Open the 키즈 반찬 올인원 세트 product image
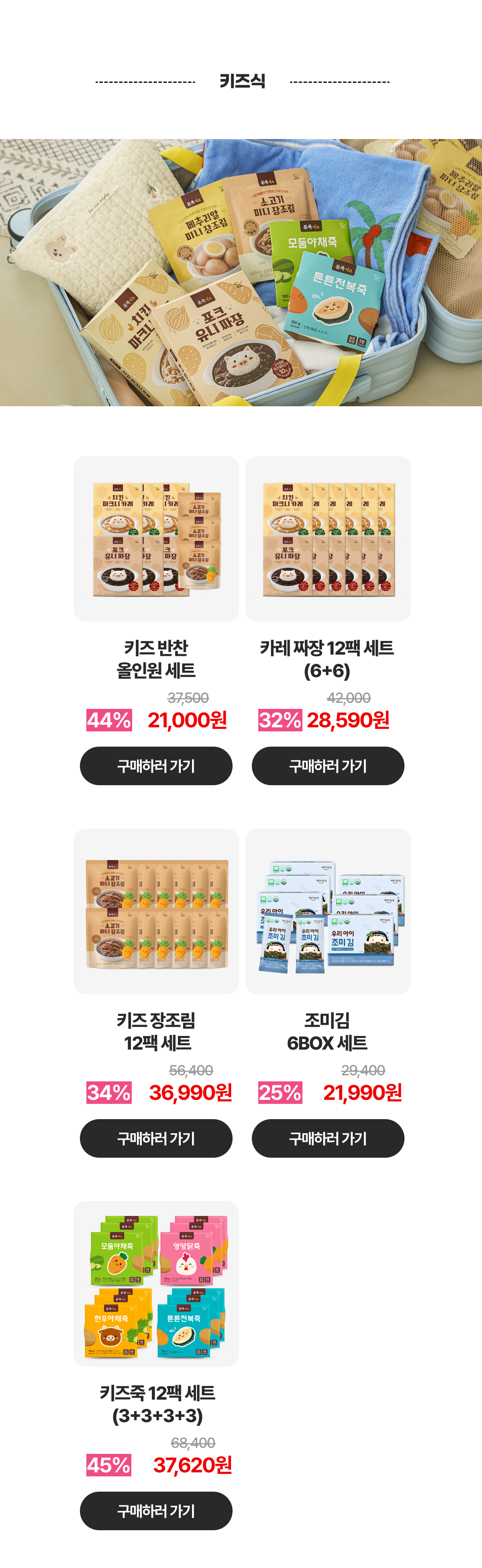482x1568 pixels. pos(156,539)
